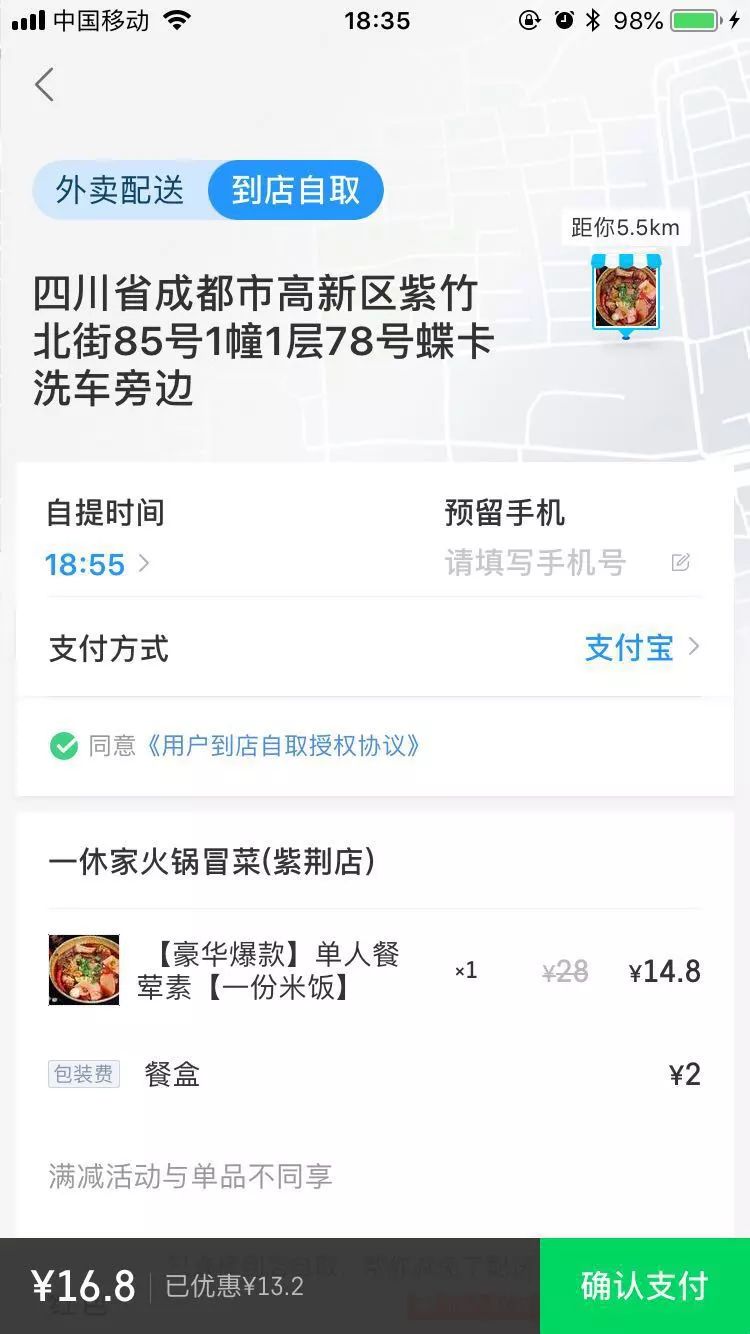This screenshot has width=750, height=1334.
Task: Enter phone number in 请填写手机号 field
Action: point(536,563)
